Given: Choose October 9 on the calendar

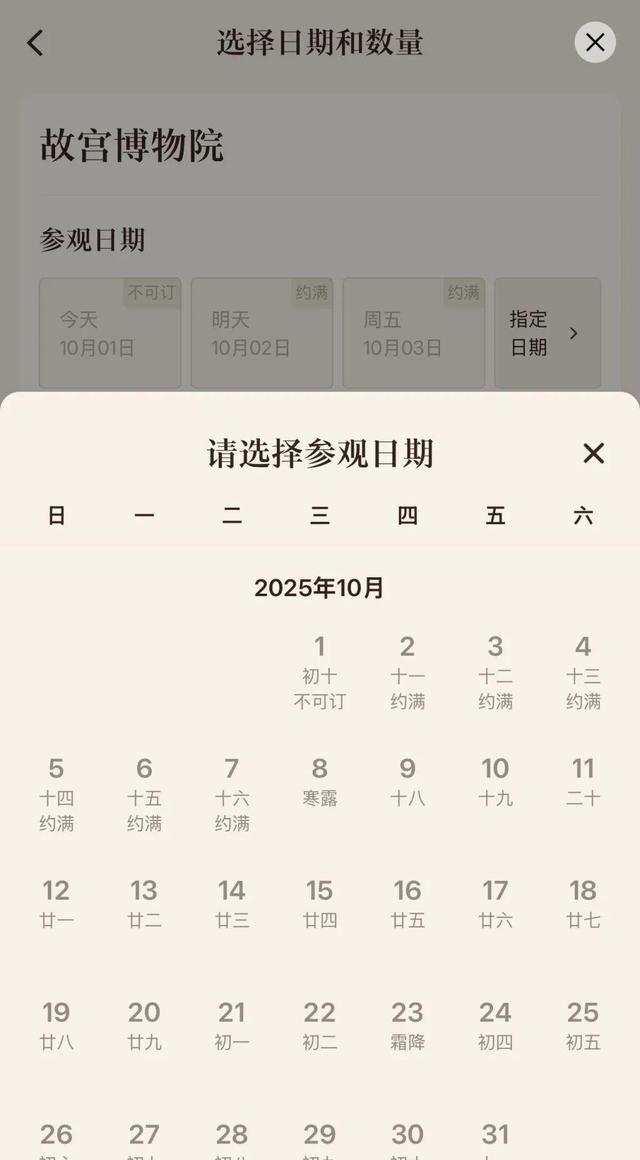Looking at the screenshot, I should coord(407,783).
